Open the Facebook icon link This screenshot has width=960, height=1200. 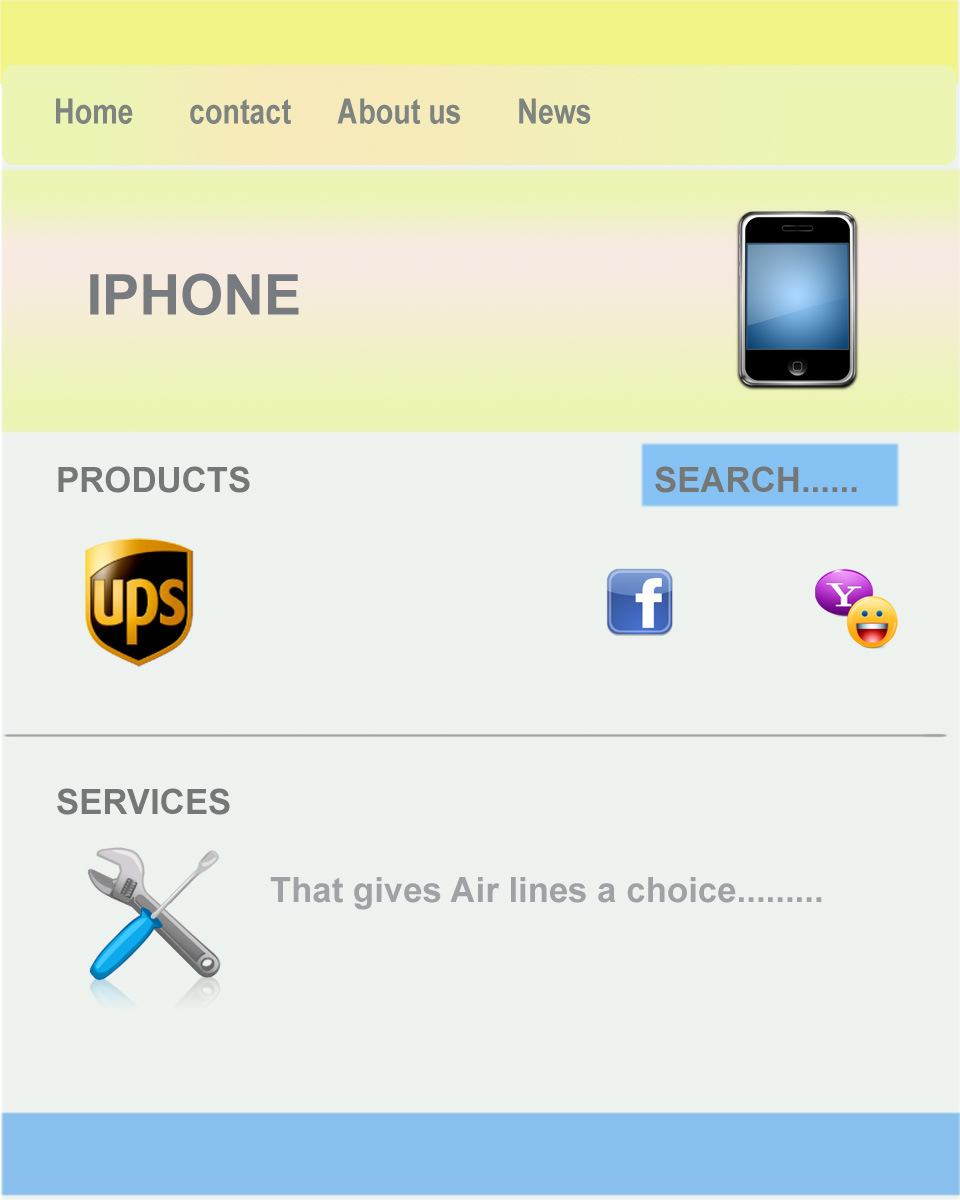click(x=640, y=602)
